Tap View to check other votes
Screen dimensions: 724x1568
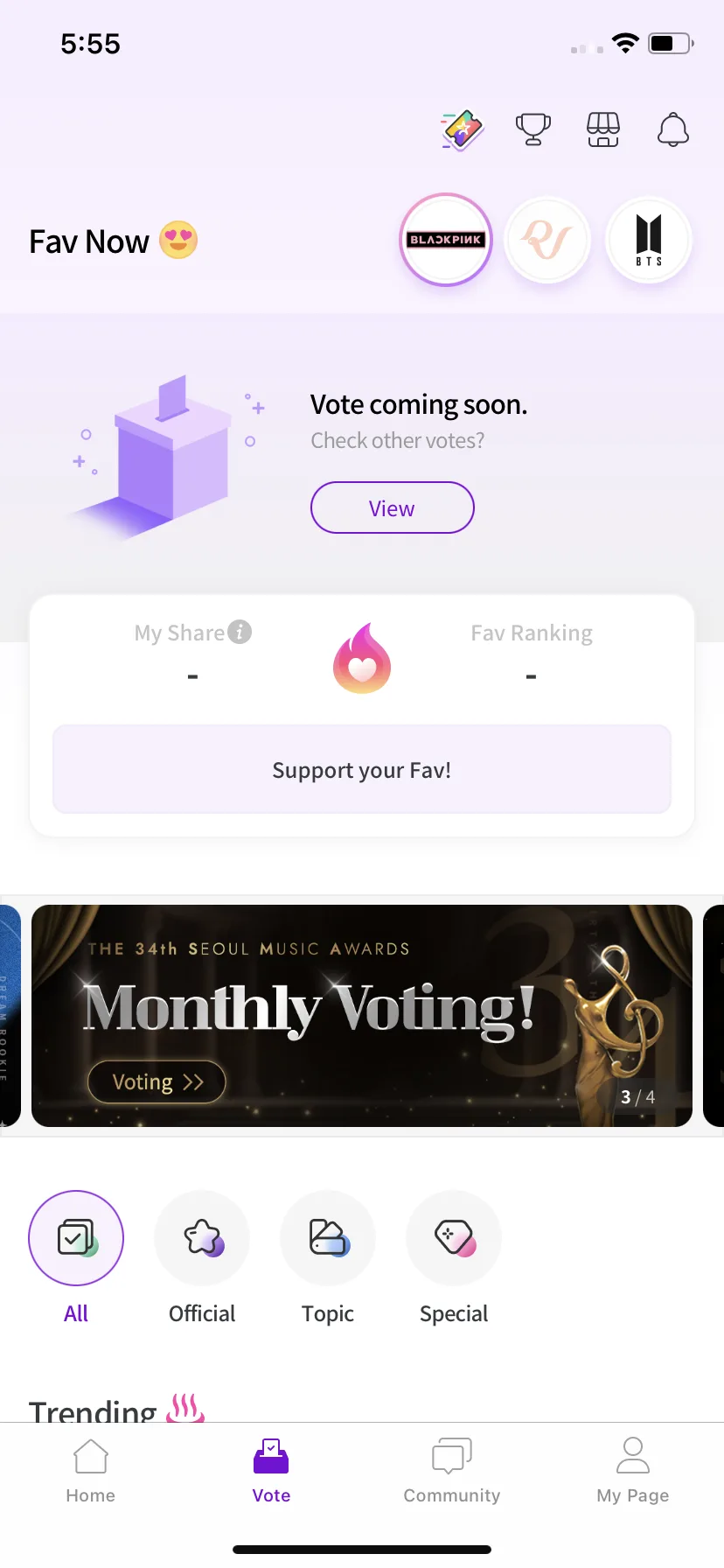(x=392, y=507)
